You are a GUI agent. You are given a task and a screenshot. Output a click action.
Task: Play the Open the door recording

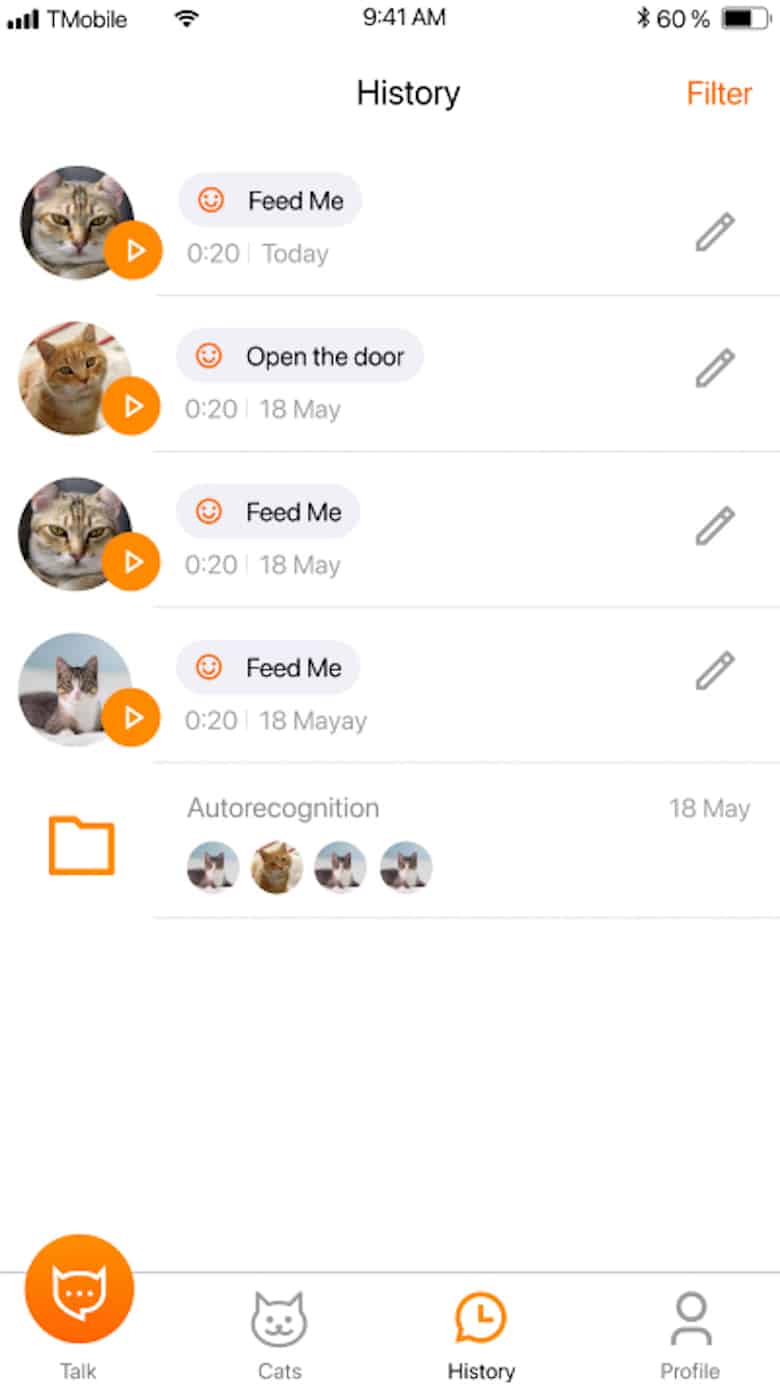coord(131,406)
